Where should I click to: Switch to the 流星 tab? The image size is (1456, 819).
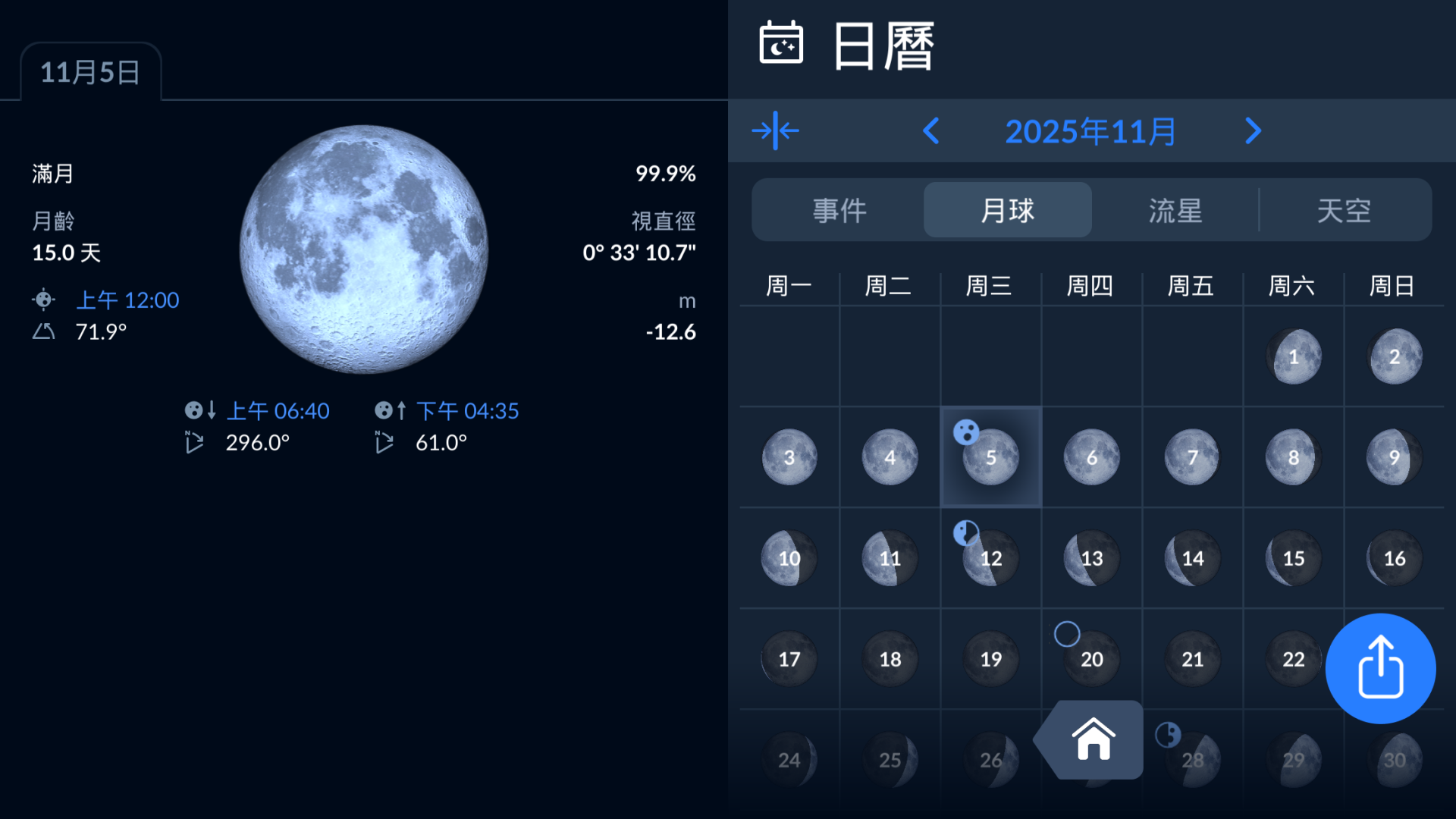(1175, 210)
